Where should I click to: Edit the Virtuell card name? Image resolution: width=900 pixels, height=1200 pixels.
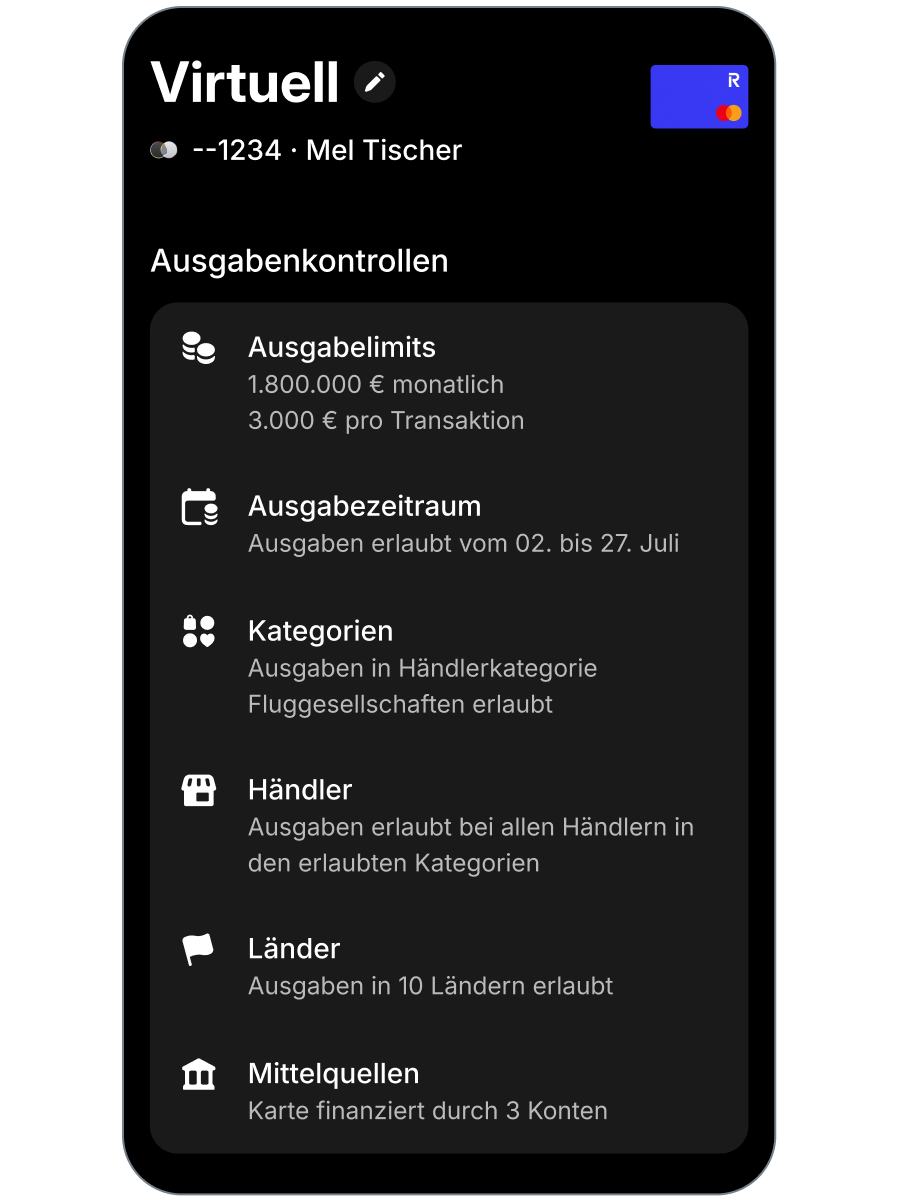(375, 82)
